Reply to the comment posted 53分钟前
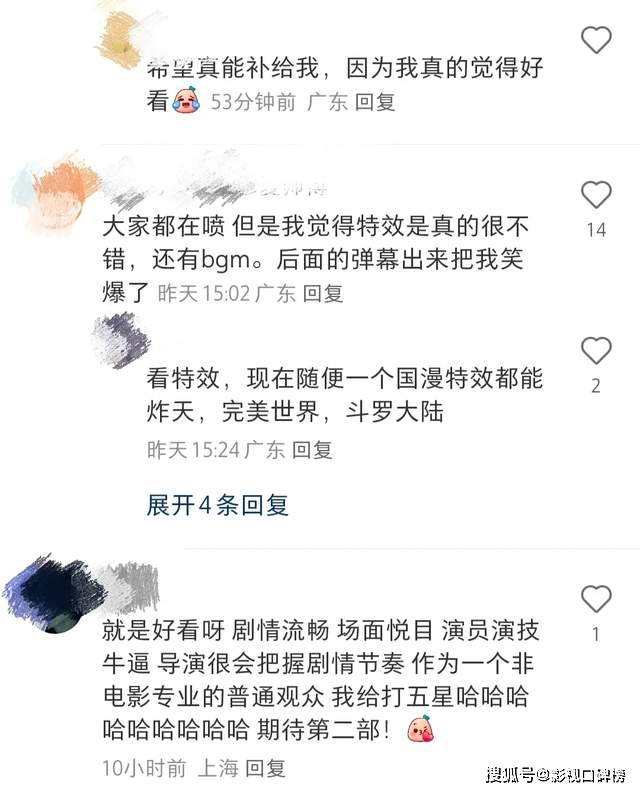 click(376, 102)
